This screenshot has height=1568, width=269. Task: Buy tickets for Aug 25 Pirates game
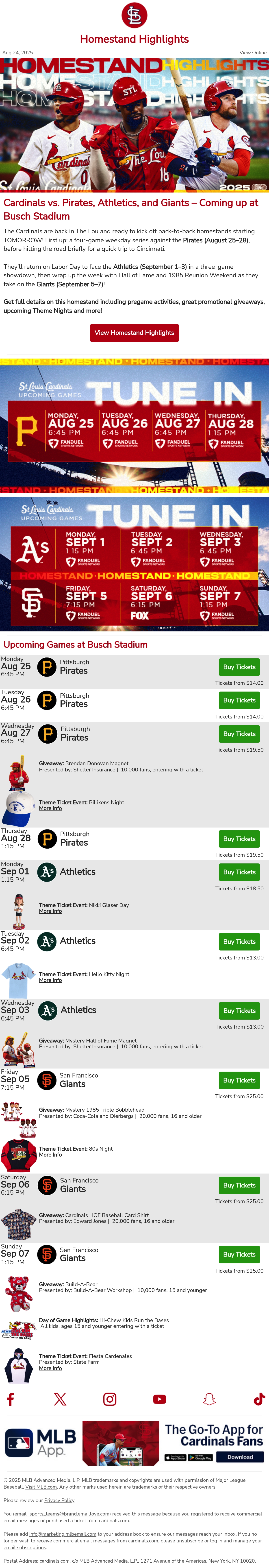point(239,667)
